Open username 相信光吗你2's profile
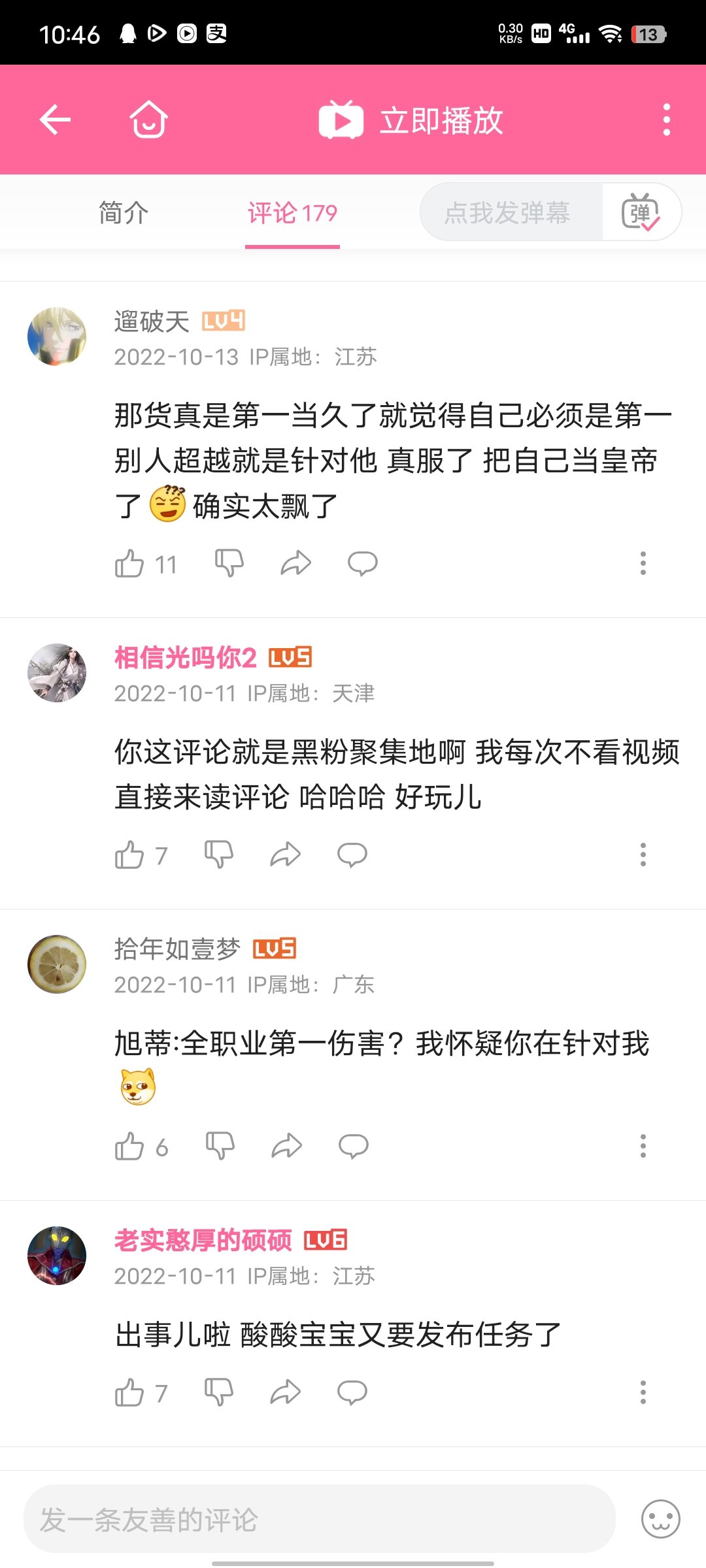 (x=186, y=658)
